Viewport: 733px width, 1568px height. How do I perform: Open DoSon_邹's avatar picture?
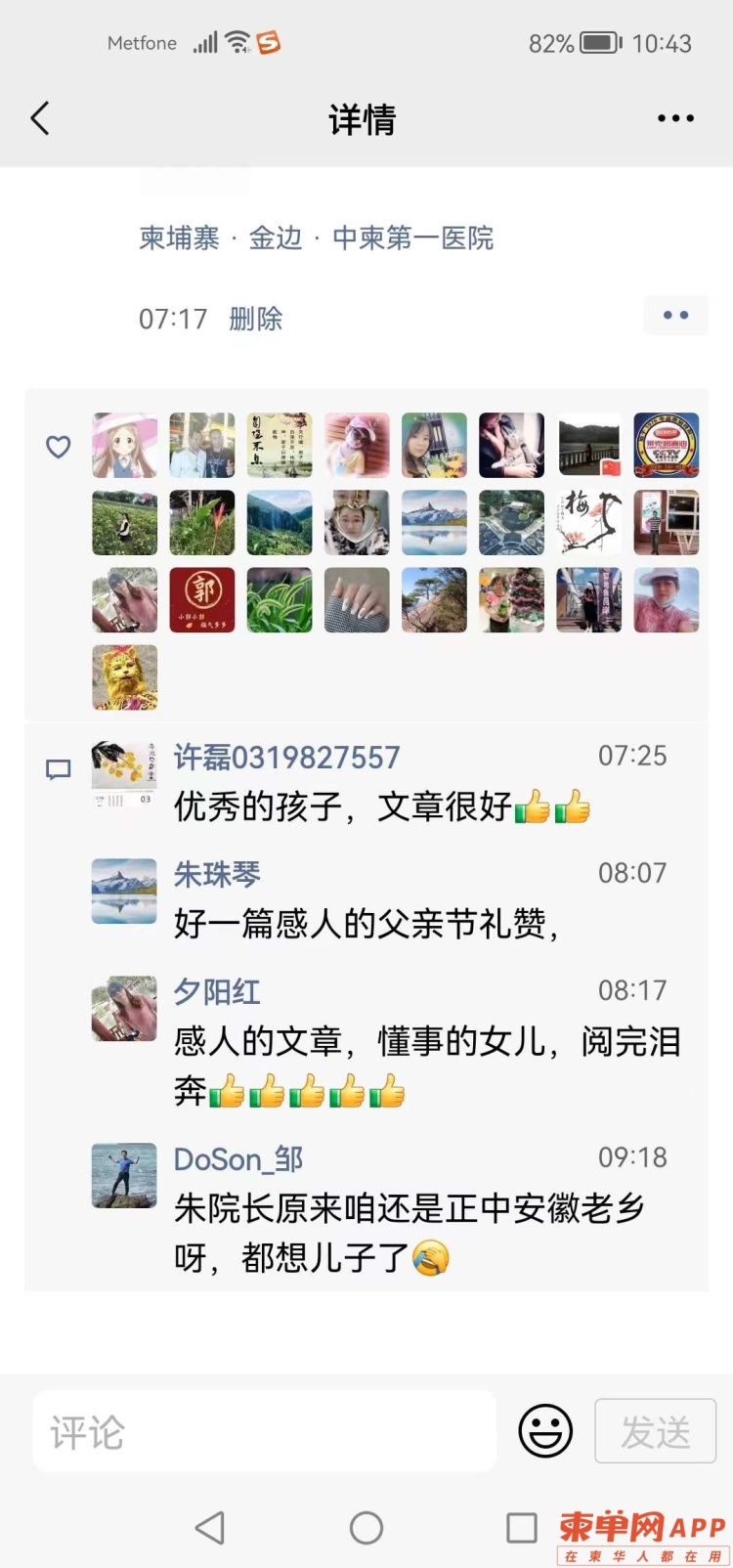124,1175
